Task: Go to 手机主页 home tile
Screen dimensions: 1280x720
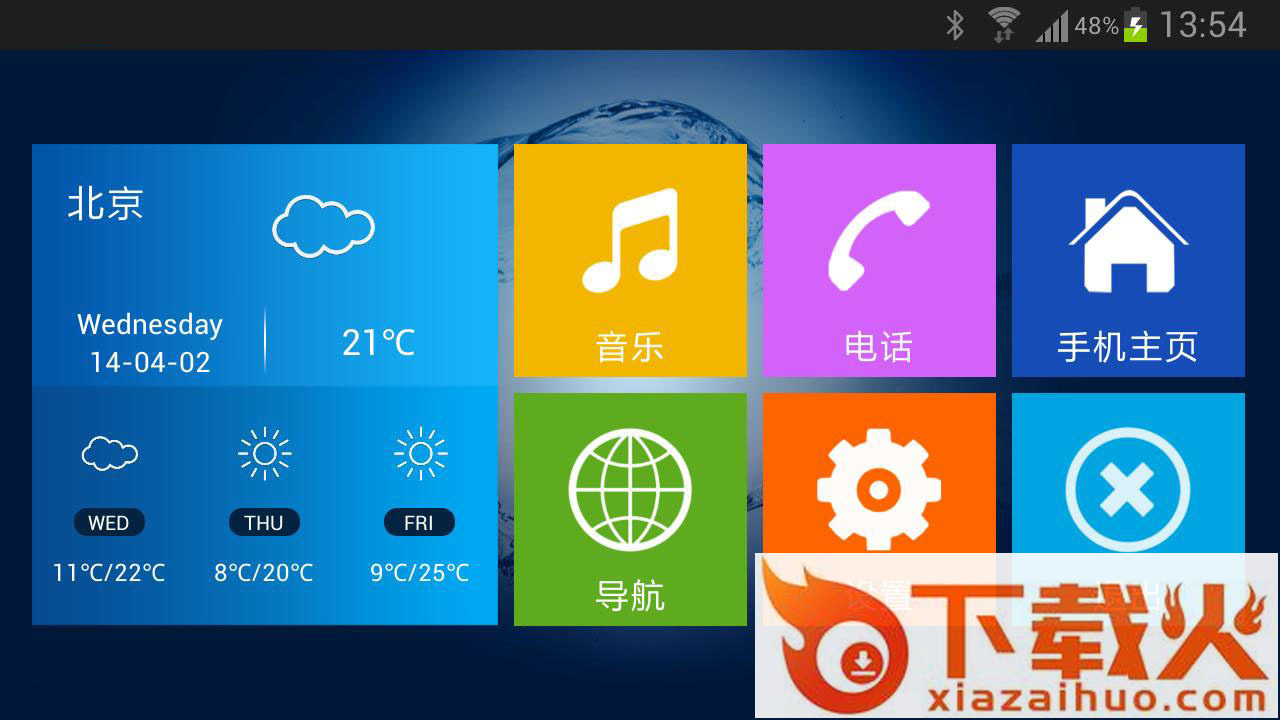Action: [1128, 260]
